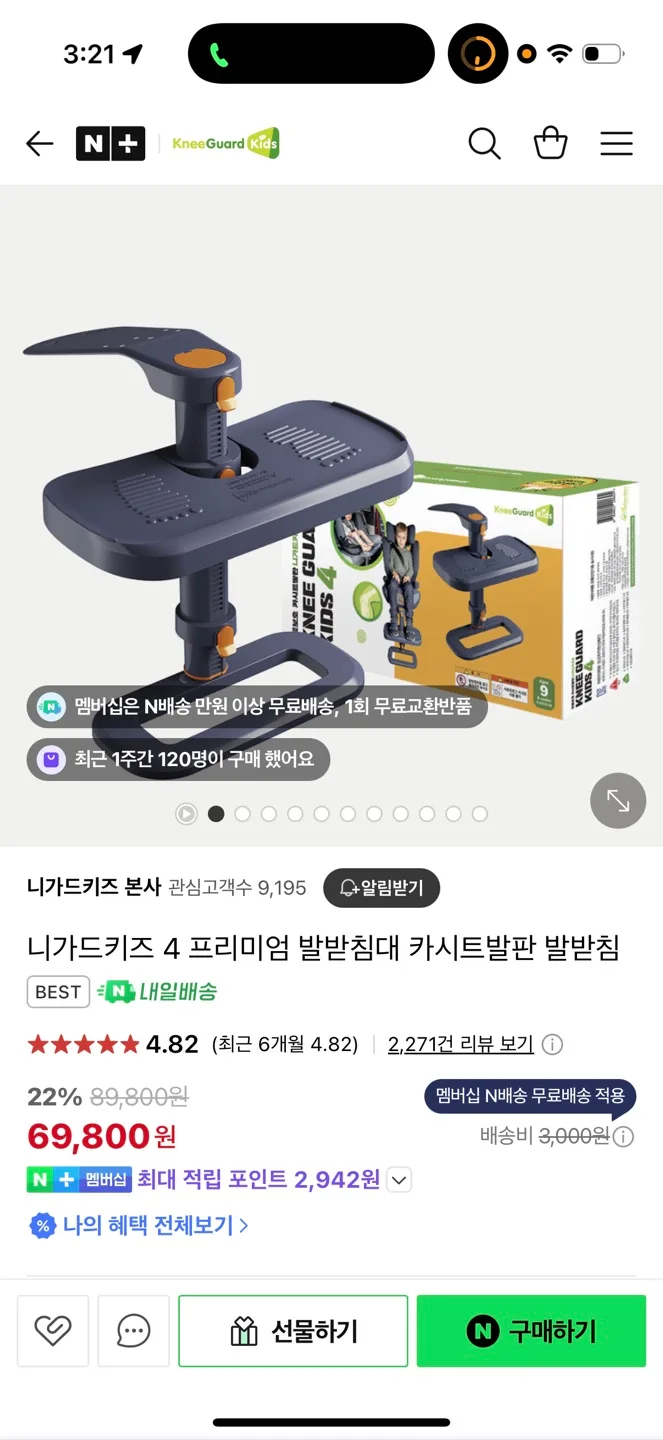
Task: Open 나의 혜택 전체보기
Action: point(139,1225)
